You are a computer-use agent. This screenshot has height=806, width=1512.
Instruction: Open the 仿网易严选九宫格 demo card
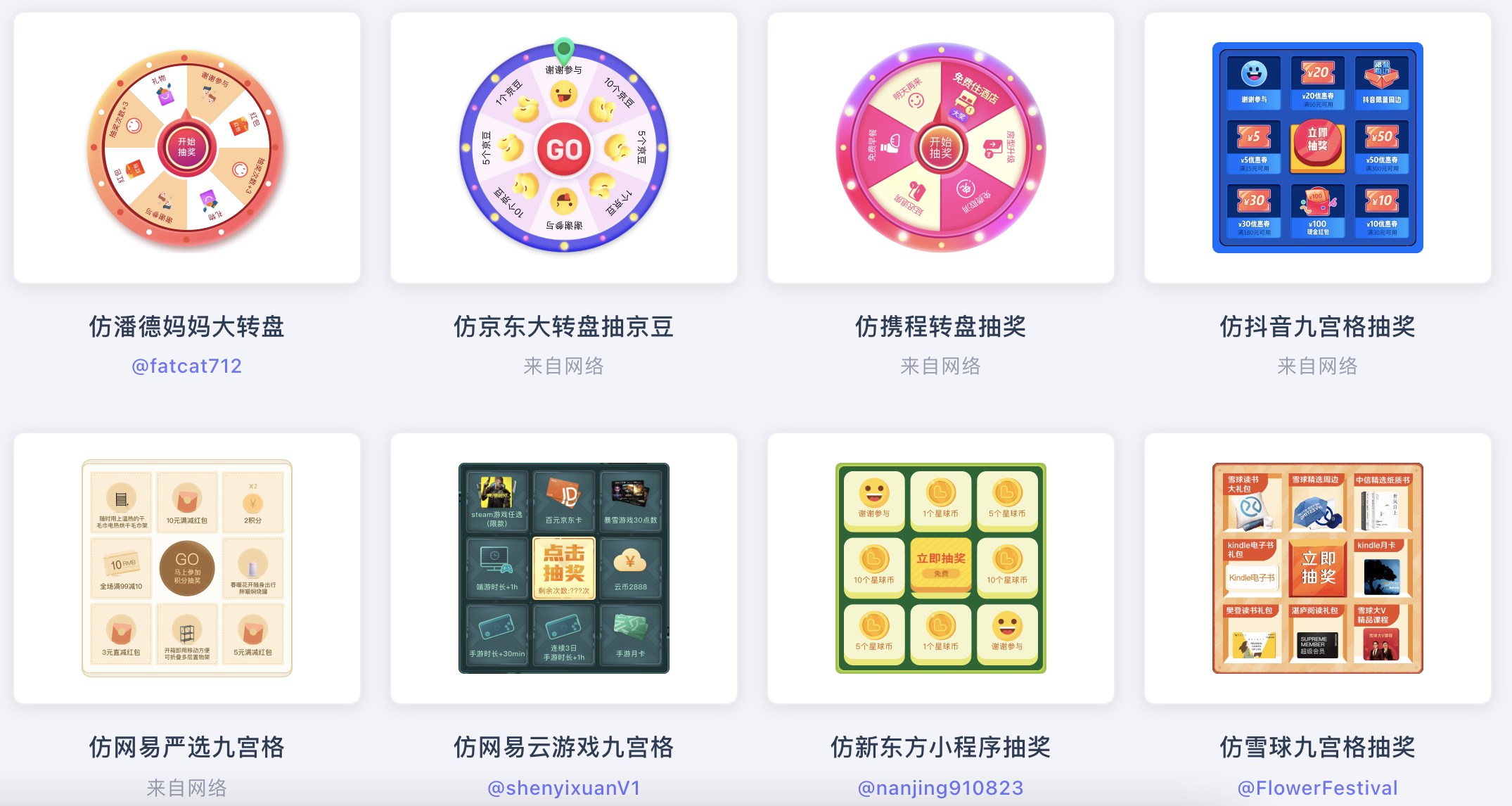click(186, 568)
